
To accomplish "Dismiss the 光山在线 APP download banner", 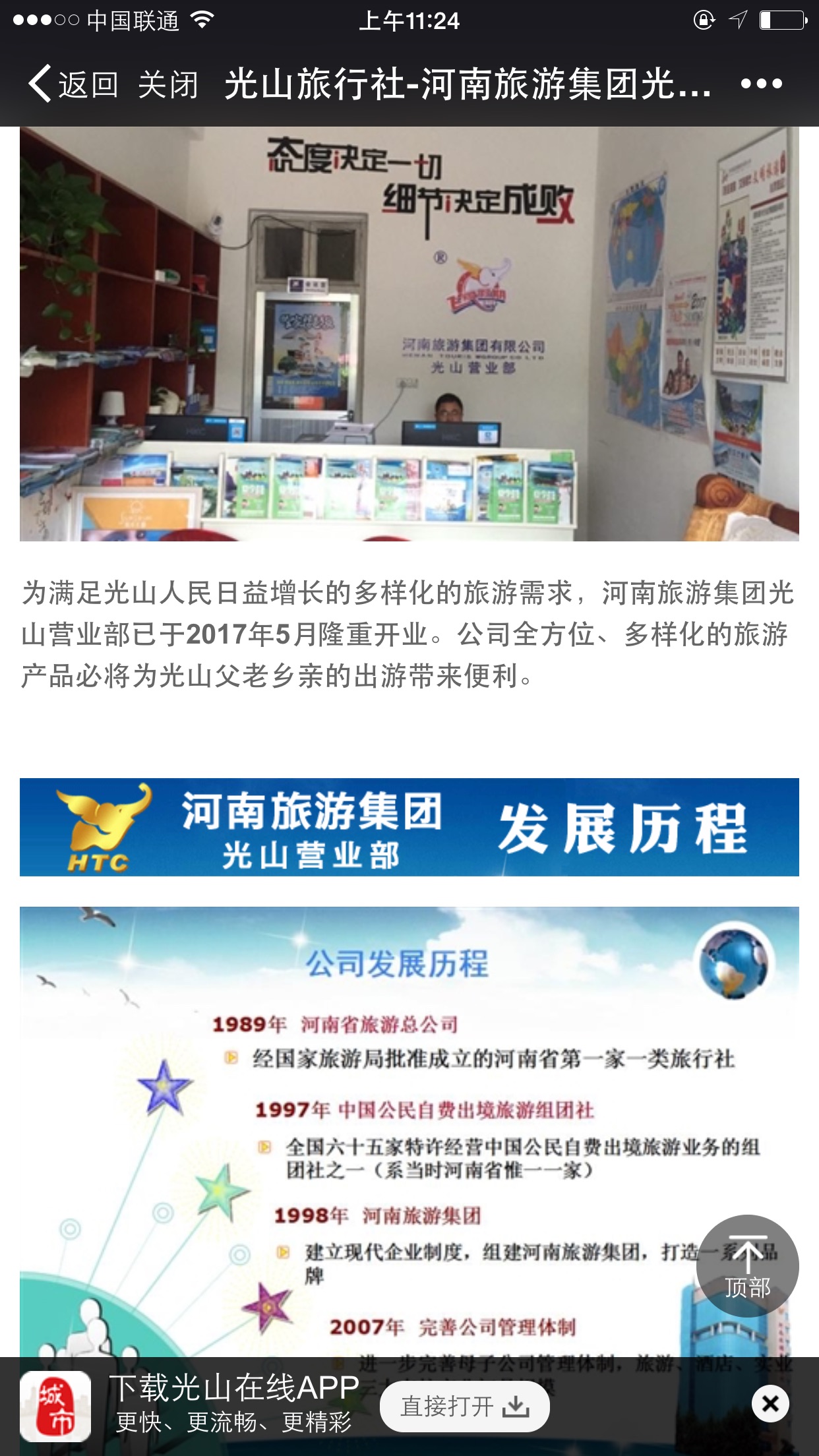I will tap(770, 1404).
